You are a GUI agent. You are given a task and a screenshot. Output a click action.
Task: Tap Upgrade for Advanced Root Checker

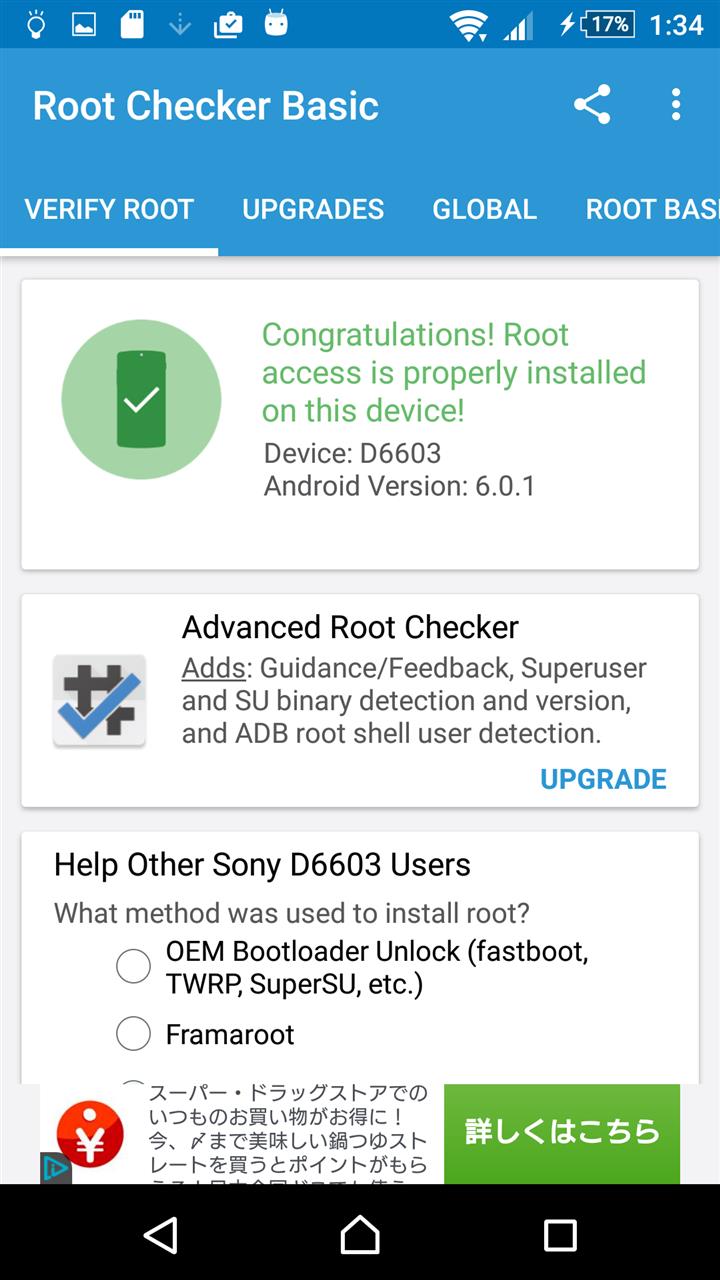coord(603,779)
